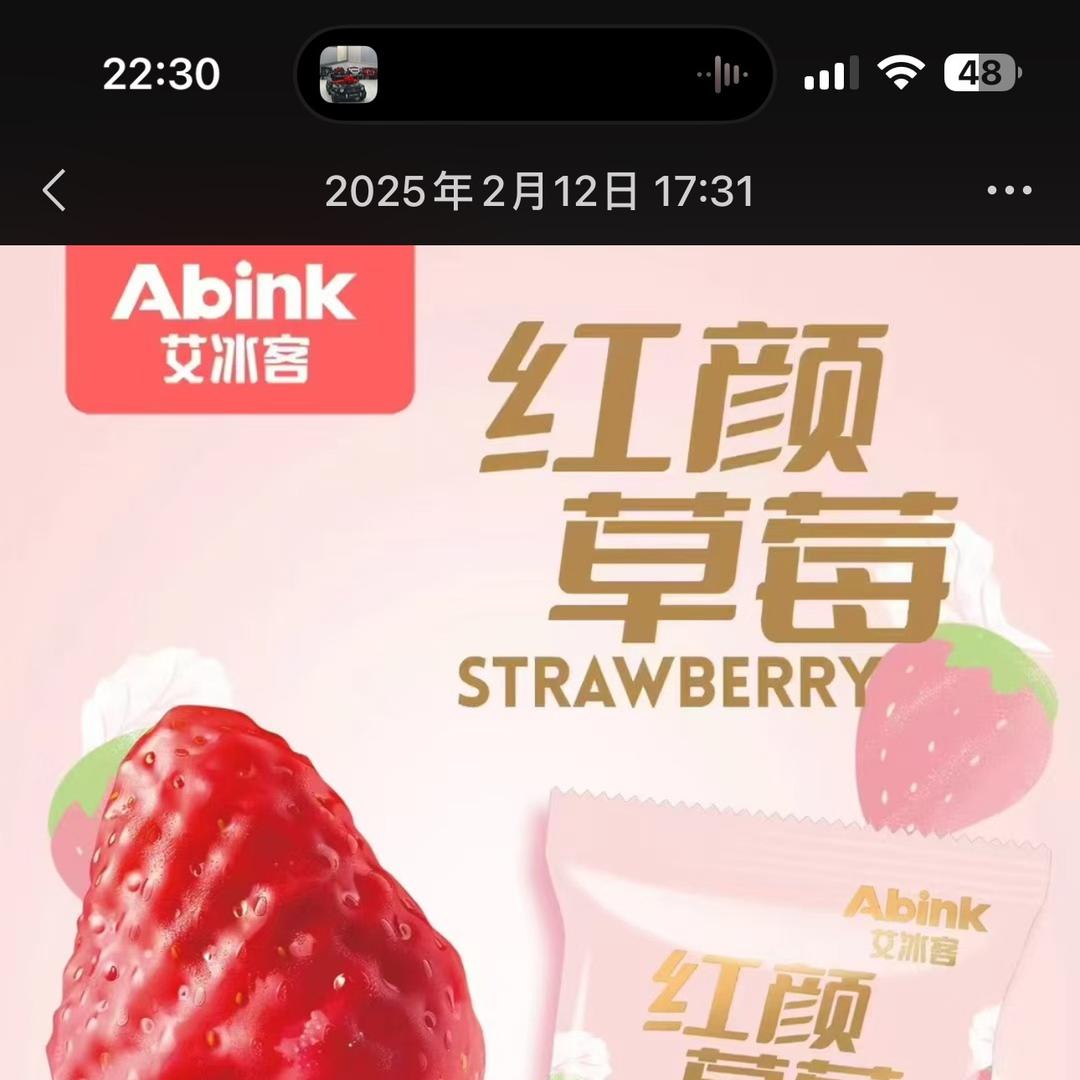Open the three-dot more options menu
Viewport: 1080px width, 1080px height.
(x=1009, y=190)
